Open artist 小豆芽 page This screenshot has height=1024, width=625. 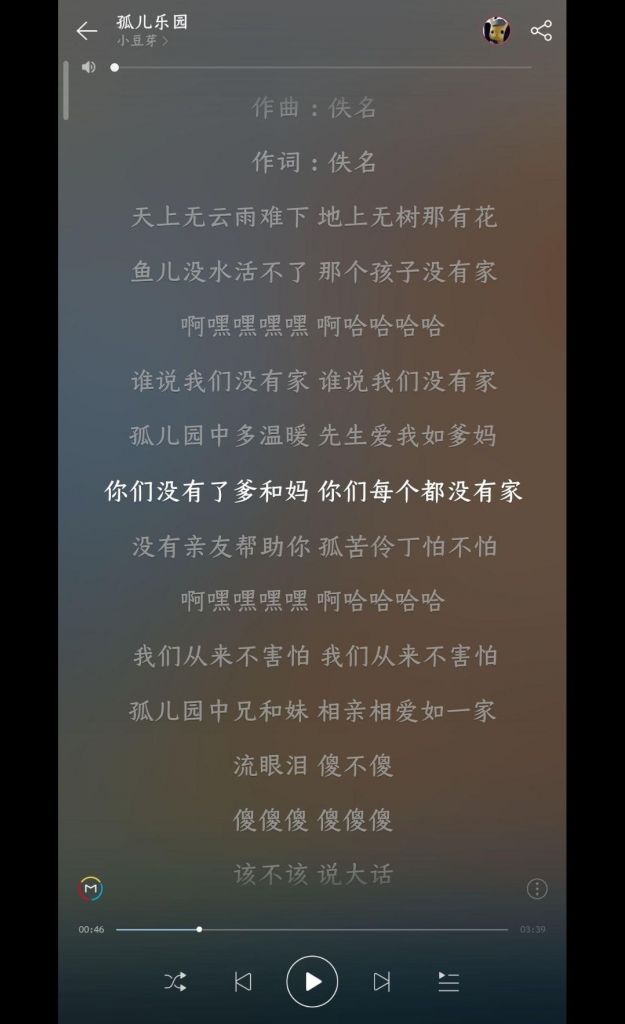(x=142, y=41)
